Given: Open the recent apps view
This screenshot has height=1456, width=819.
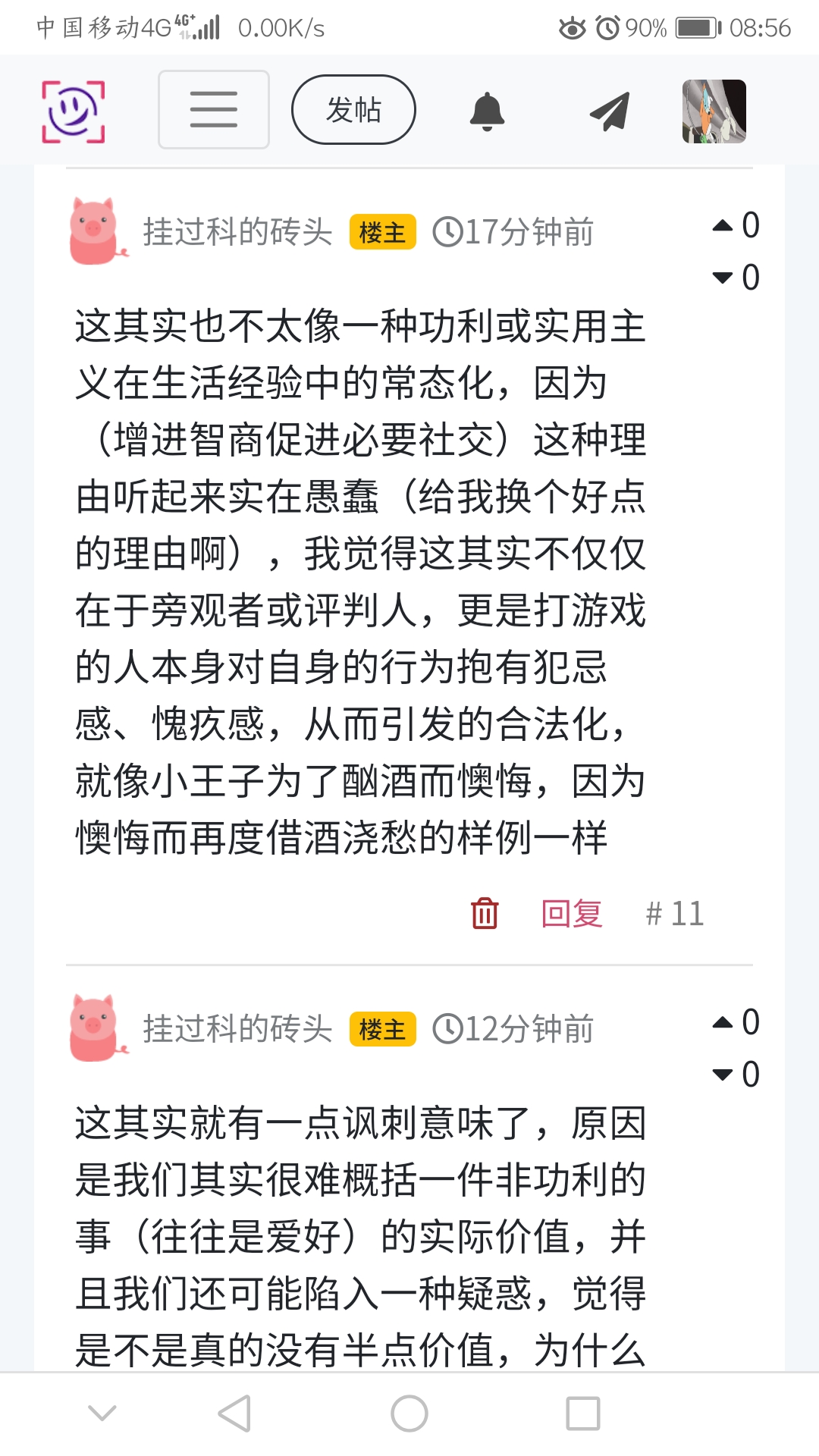Looking at the screenshot, I should (x=583, y=1414).
